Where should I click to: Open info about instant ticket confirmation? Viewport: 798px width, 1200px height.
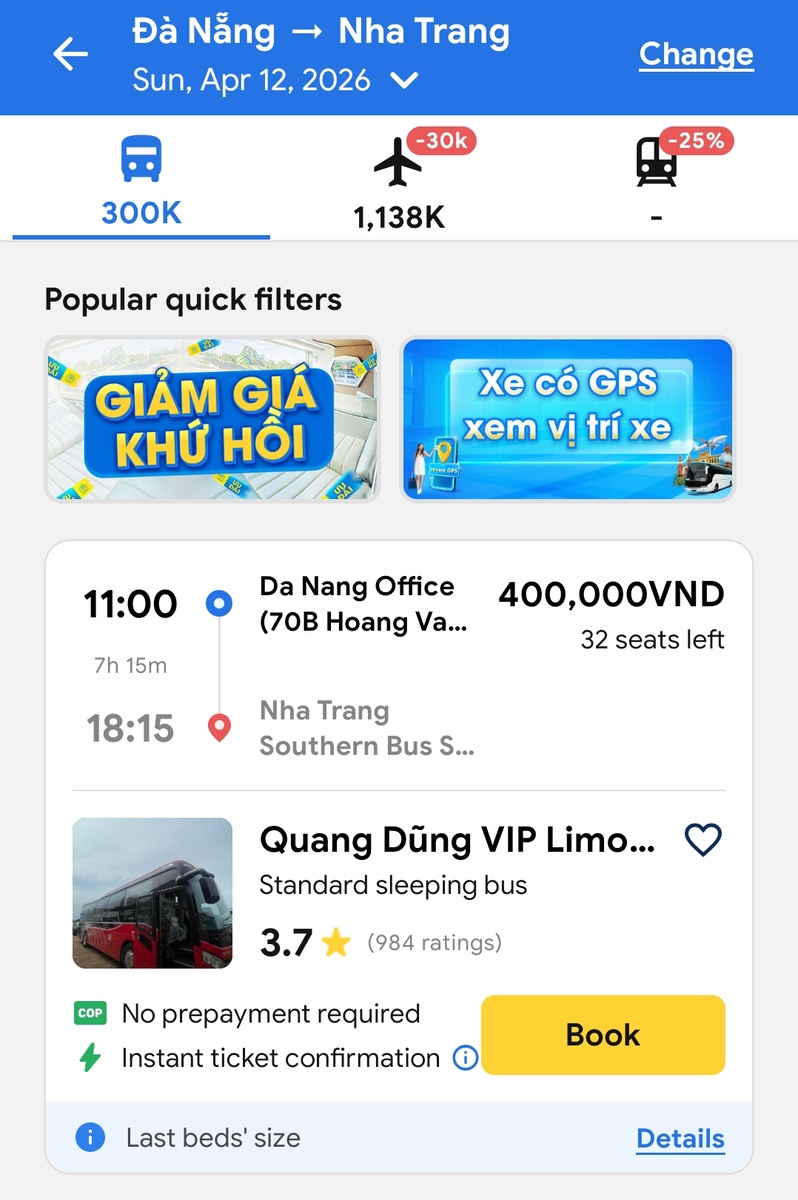point(466,1058)
